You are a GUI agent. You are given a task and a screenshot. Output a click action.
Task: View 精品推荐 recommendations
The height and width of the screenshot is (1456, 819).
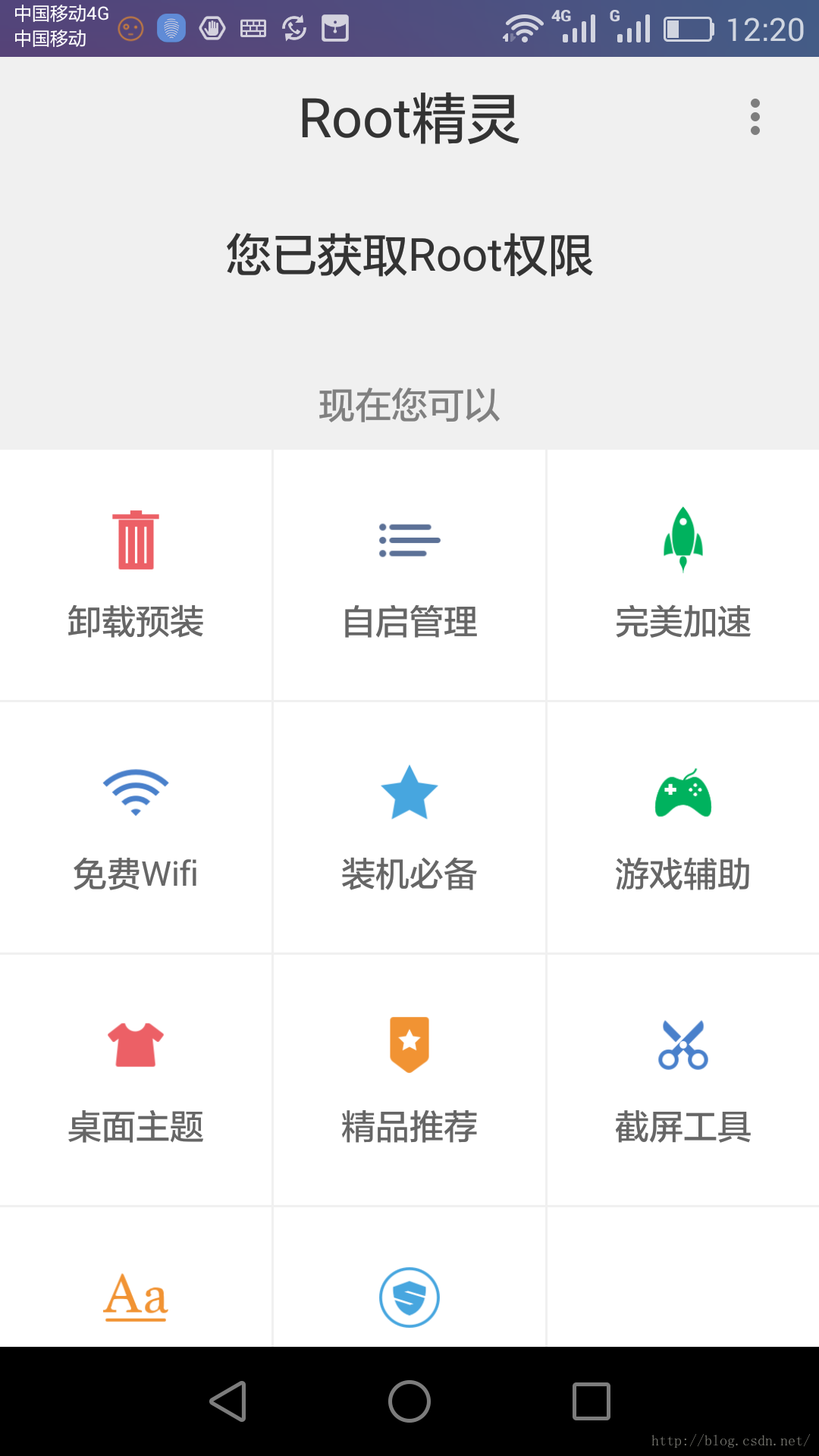coord(409,1080)
